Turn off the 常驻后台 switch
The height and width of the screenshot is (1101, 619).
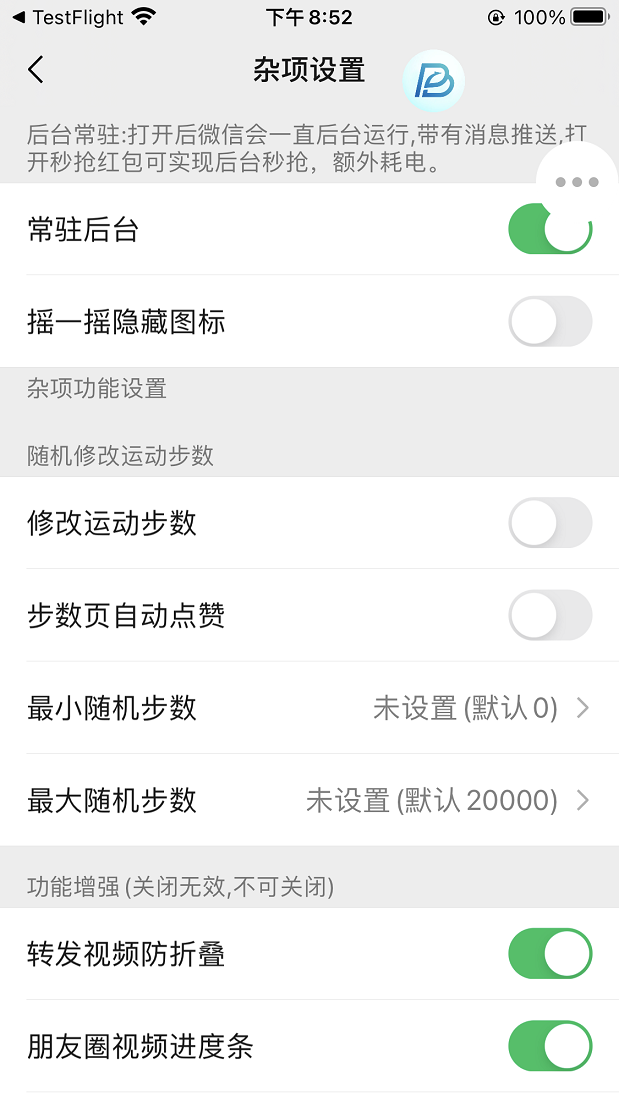click(550, 229)
